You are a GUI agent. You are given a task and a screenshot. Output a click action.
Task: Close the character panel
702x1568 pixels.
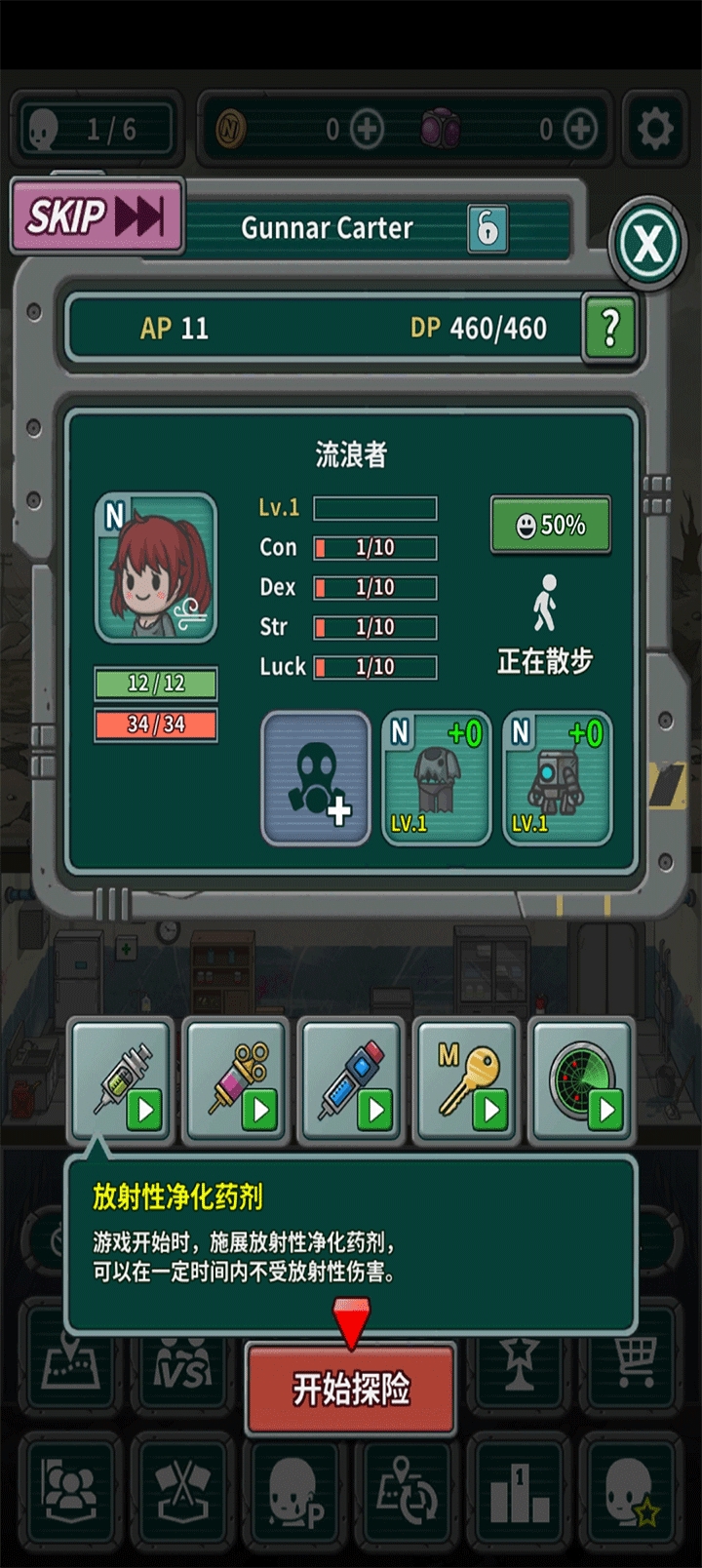click(648, 243)
